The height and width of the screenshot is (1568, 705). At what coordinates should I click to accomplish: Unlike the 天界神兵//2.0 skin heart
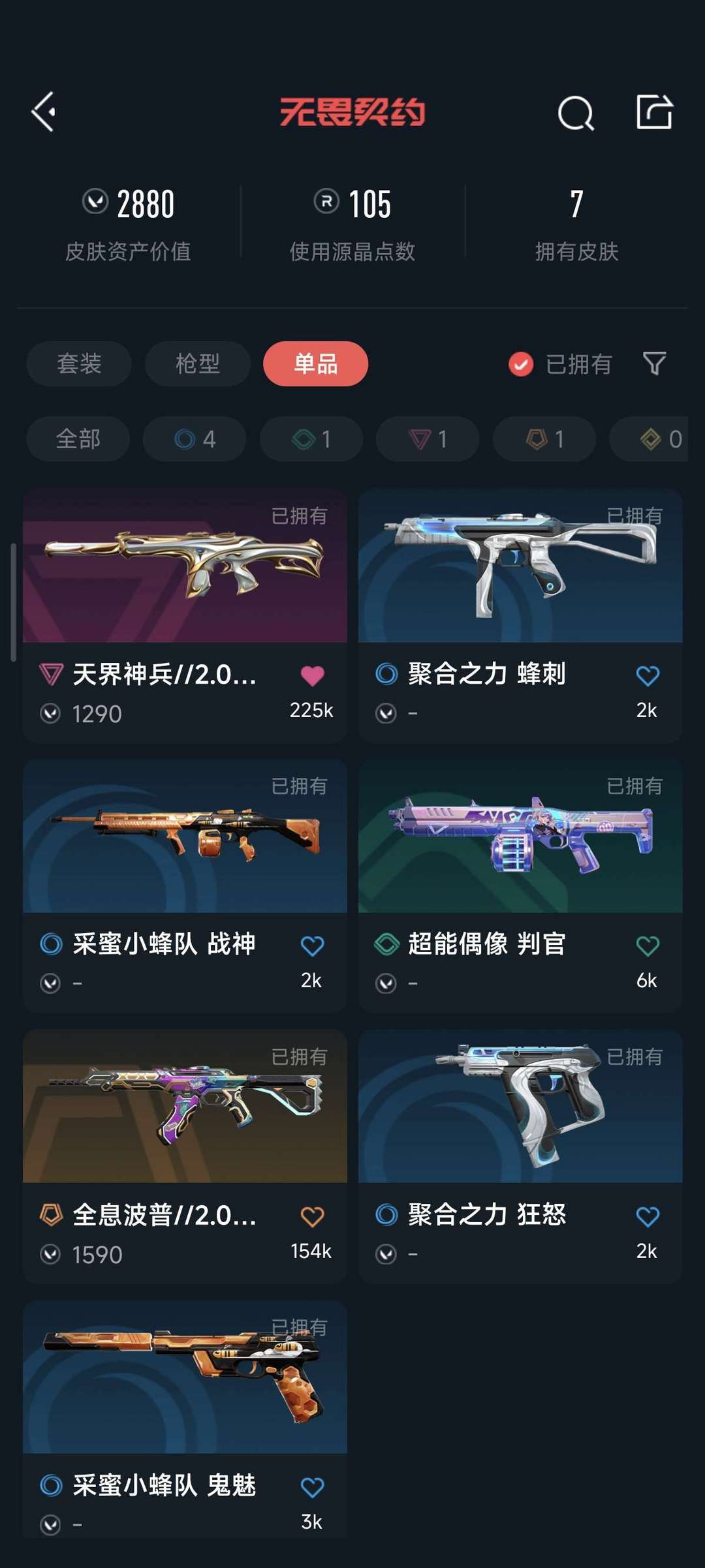click(312, 675)
